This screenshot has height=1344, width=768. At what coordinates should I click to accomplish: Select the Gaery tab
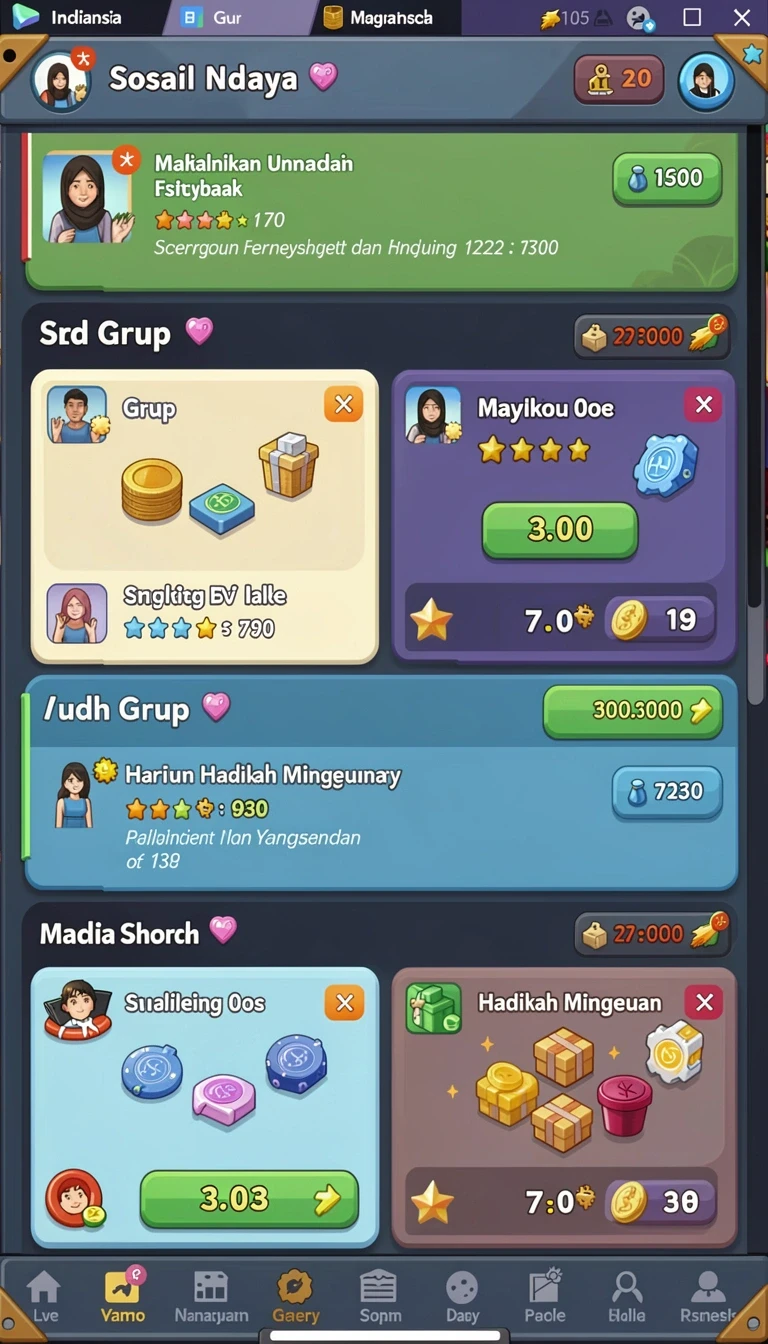pyautogui.click(x=295, y=1297)
